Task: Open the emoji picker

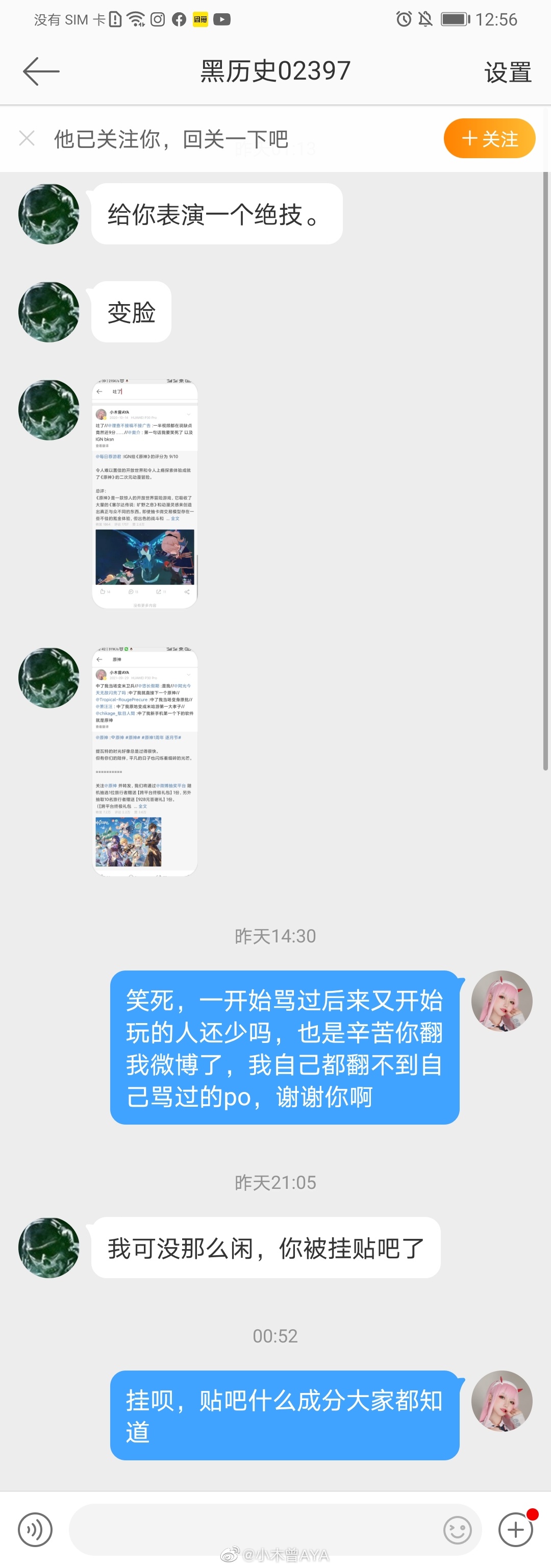Action: click(x=457, y=1530)
